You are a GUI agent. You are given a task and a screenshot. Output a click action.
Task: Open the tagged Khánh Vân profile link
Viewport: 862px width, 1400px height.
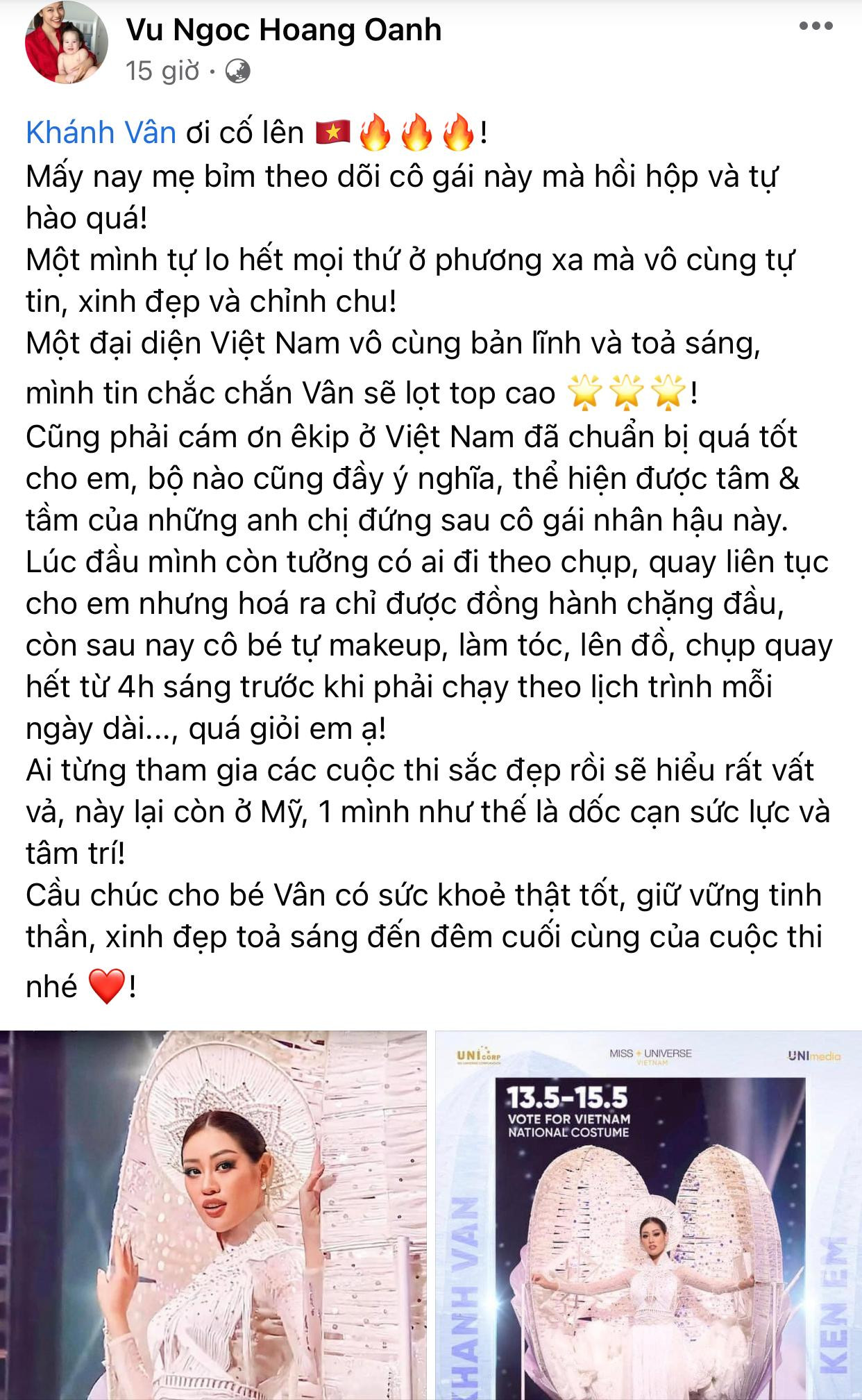[x=101, y=132]
